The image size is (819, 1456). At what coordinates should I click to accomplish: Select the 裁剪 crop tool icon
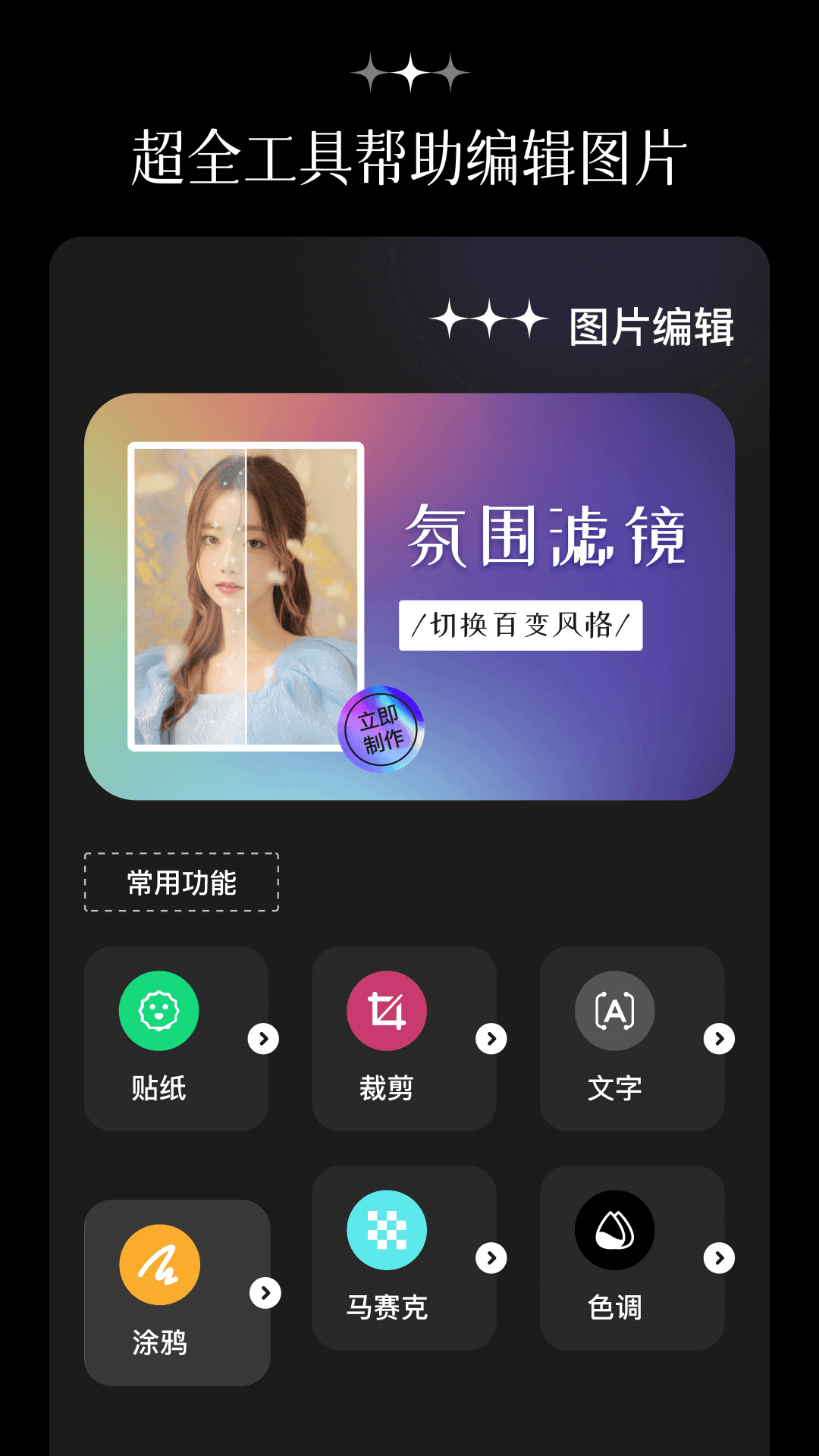tap(387, 1010)
